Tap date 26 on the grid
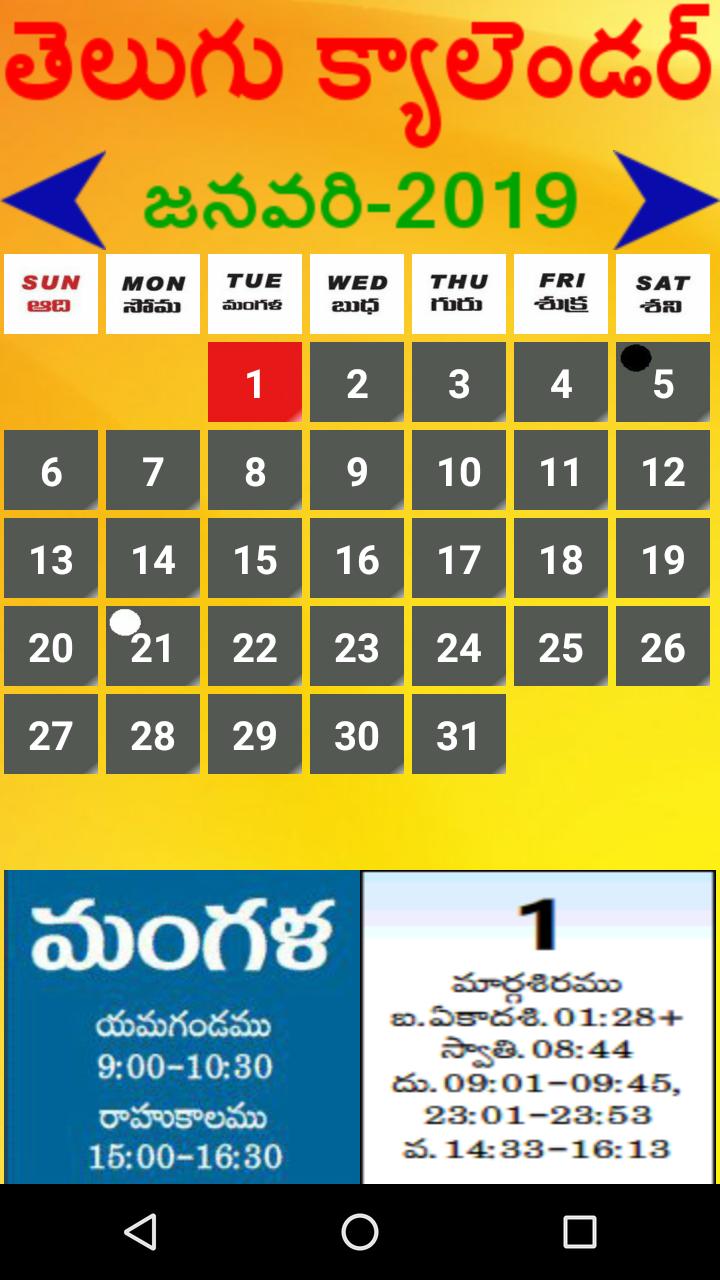Image resolution: width=720 pixels, height=1280 pixels. pyautogui.click(x=662, y=646)
